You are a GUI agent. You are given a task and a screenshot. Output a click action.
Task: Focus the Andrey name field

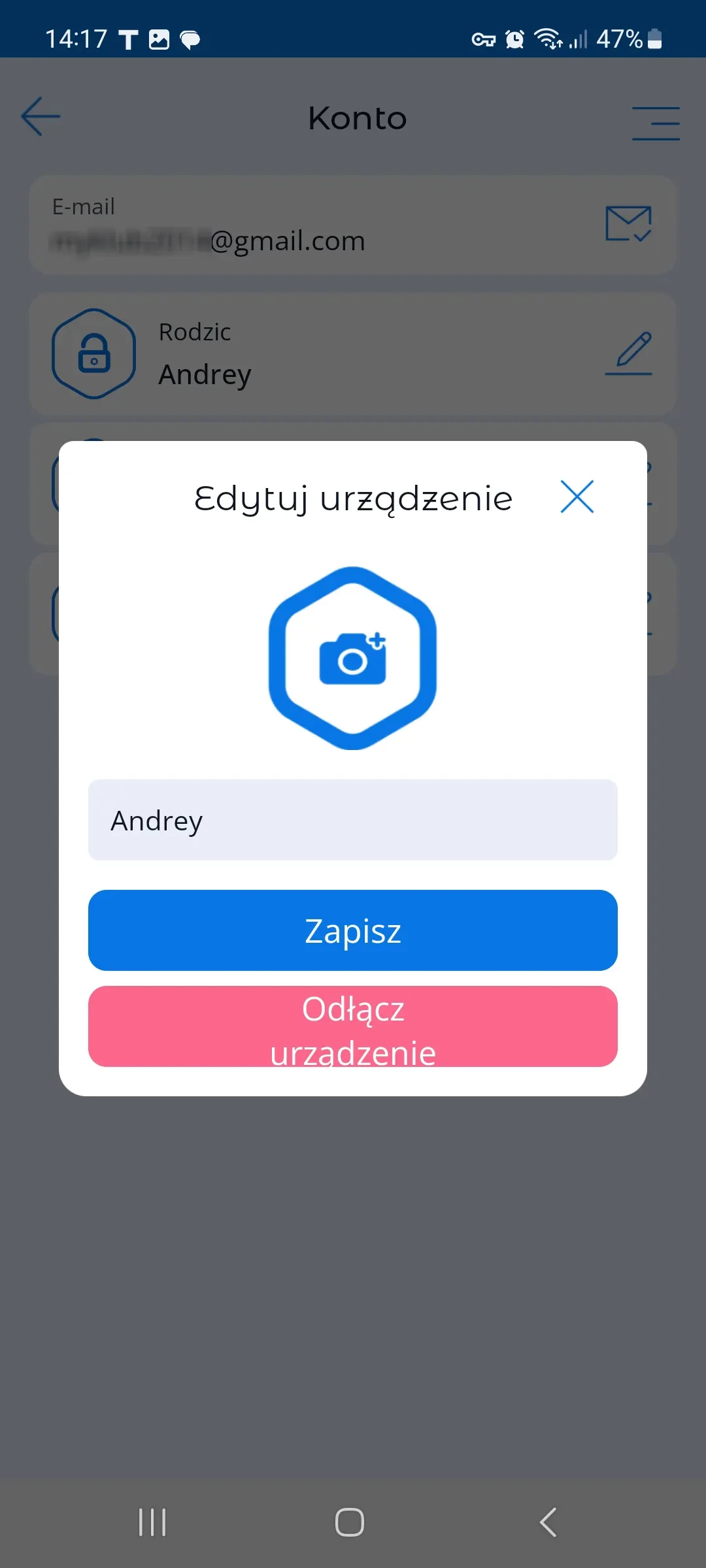[x=353, y=820]
